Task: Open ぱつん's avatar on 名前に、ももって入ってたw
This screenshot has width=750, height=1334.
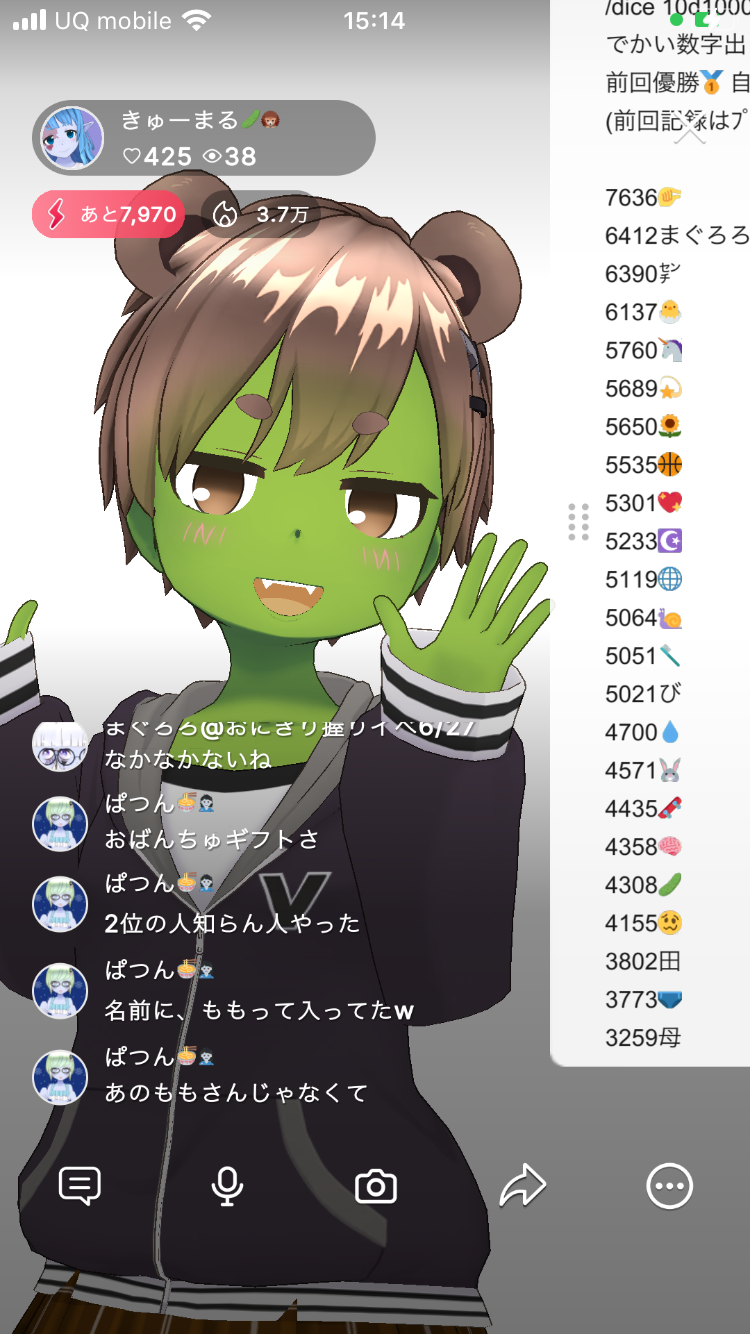Action: [x=60, y=990]
